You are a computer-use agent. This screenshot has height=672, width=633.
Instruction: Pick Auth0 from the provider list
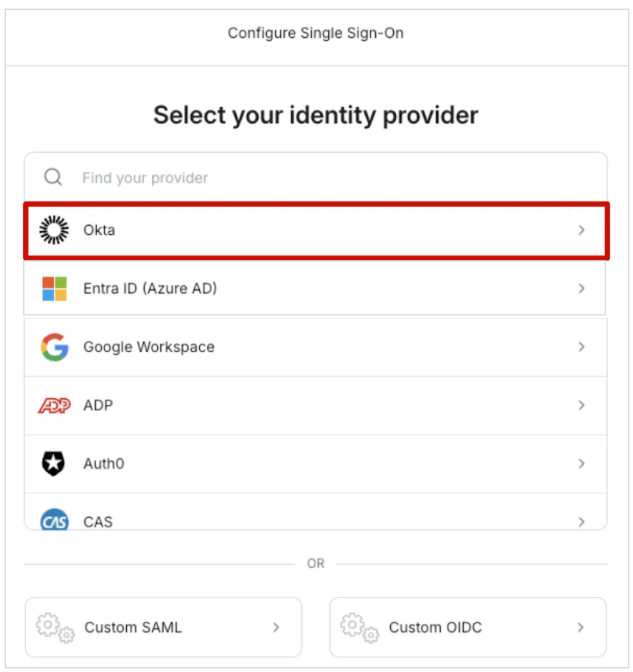(315, 464)
